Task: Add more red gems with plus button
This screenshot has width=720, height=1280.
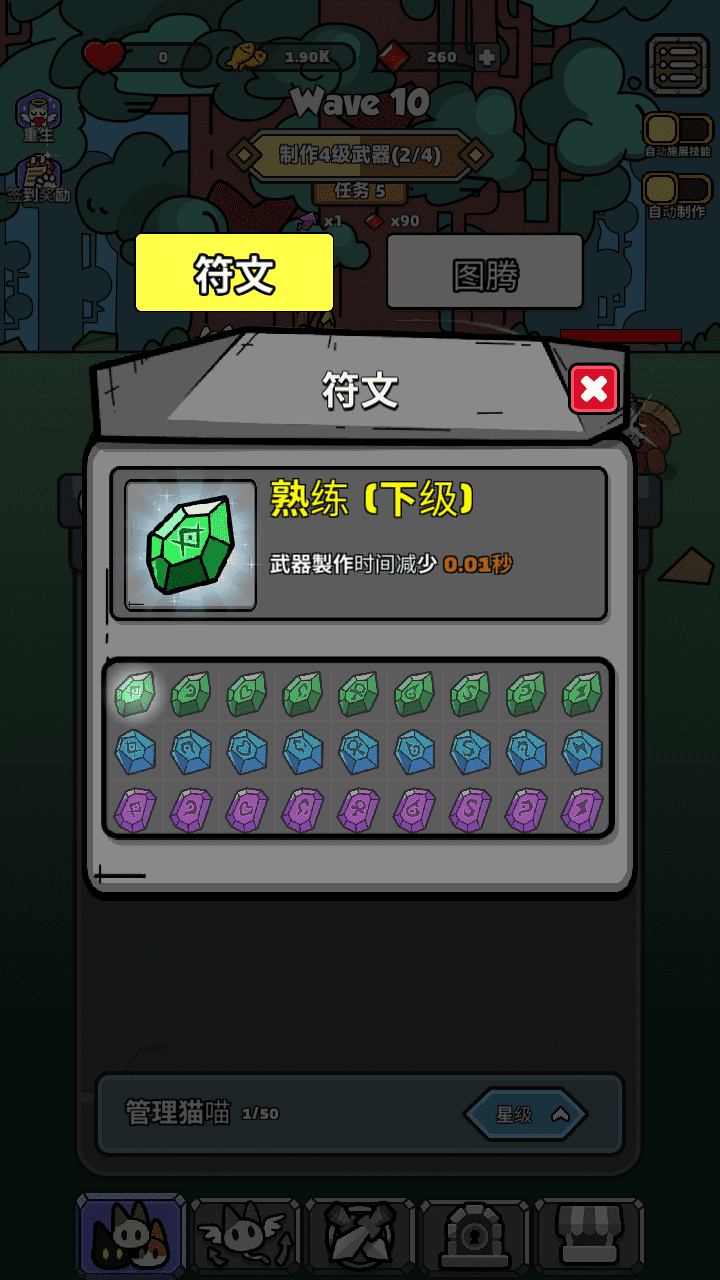Action: pyautogui.click(x=487, y=57)
